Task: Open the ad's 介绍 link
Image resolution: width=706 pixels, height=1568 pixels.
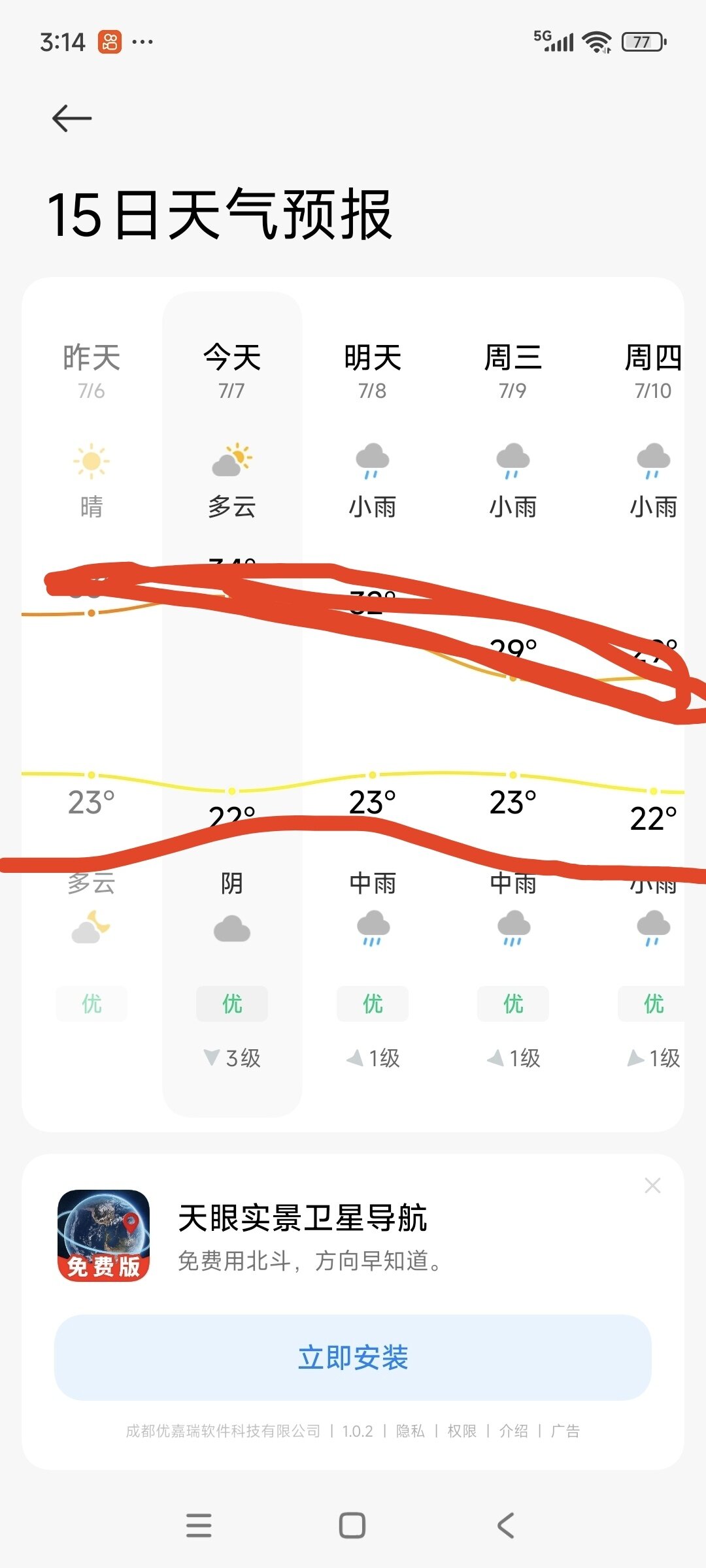Action: [513, 1431]
